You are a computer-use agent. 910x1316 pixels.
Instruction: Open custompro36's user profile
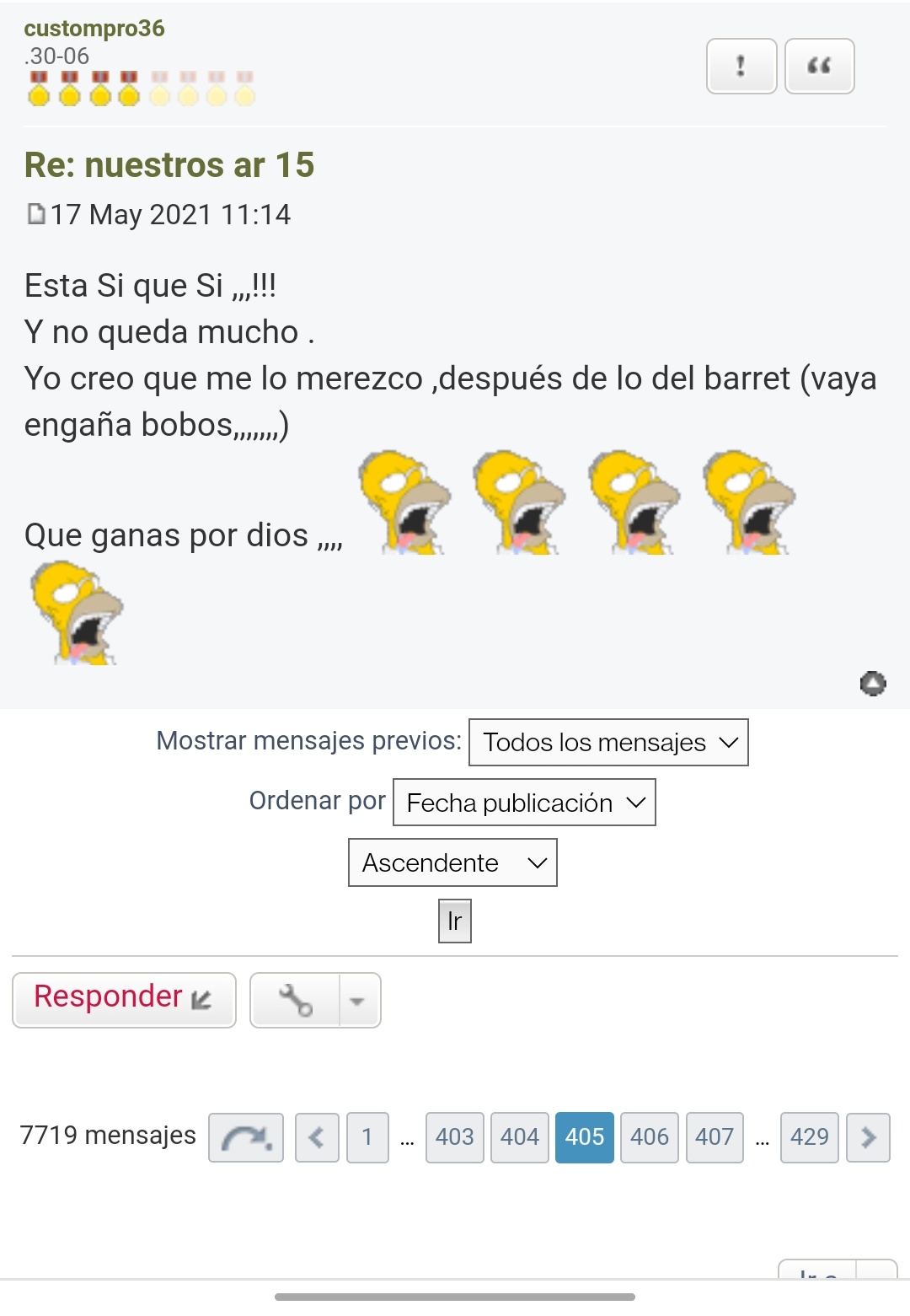tap(94, 28)
